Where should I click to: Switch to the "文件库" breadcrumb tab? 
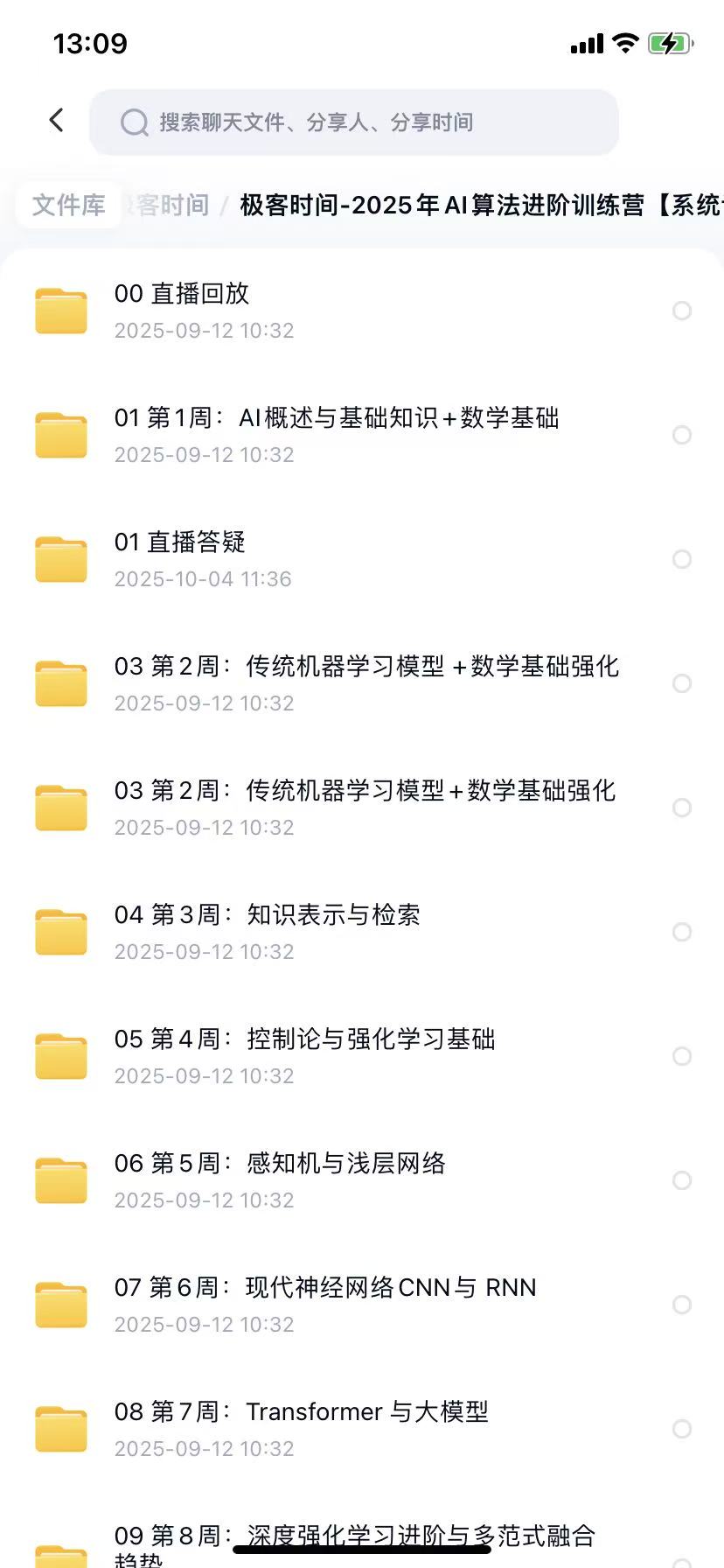pyautogui.click(x=68, y=204)
